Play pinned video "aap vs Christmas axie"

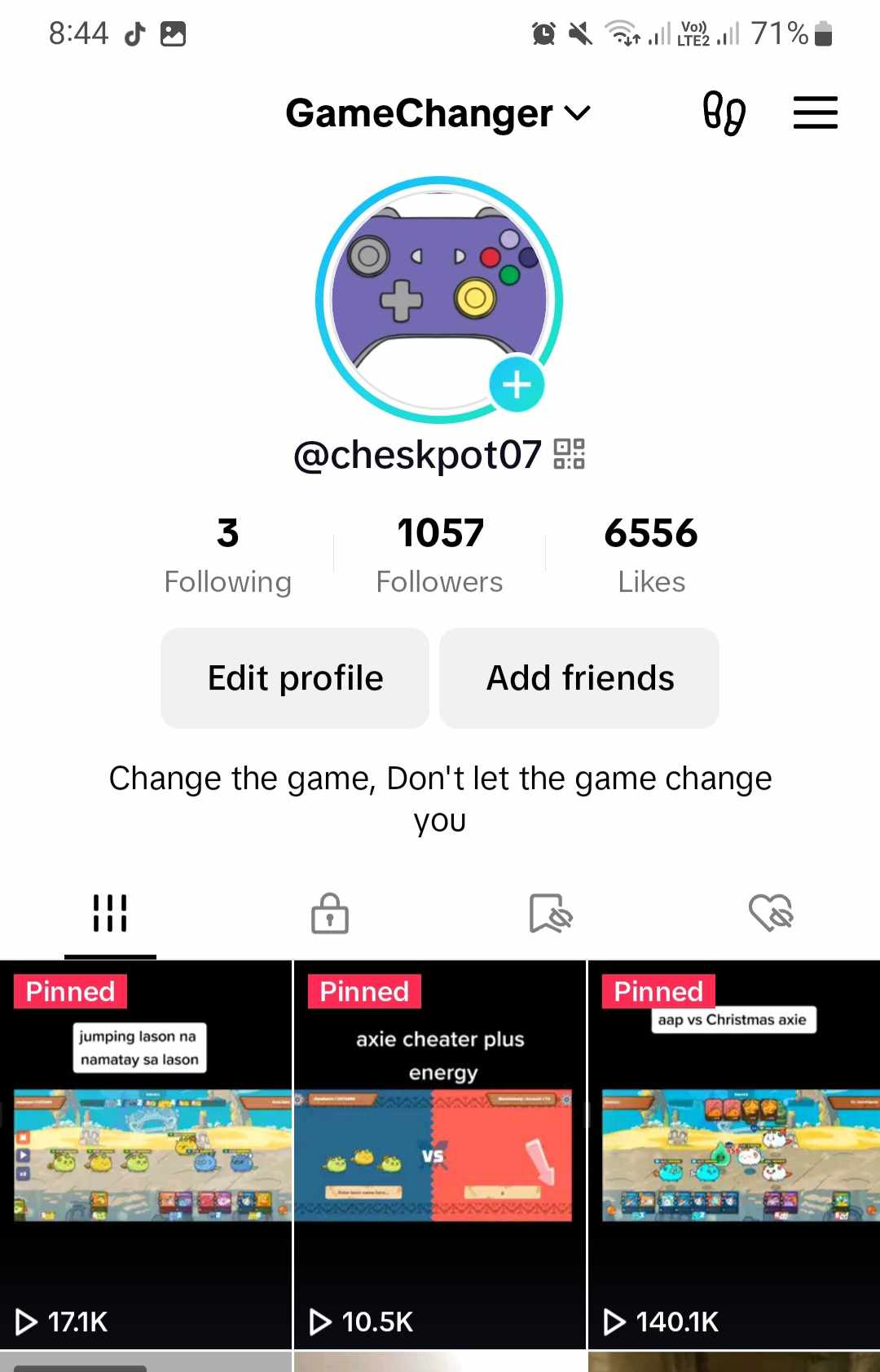[x=733, y=1154]
